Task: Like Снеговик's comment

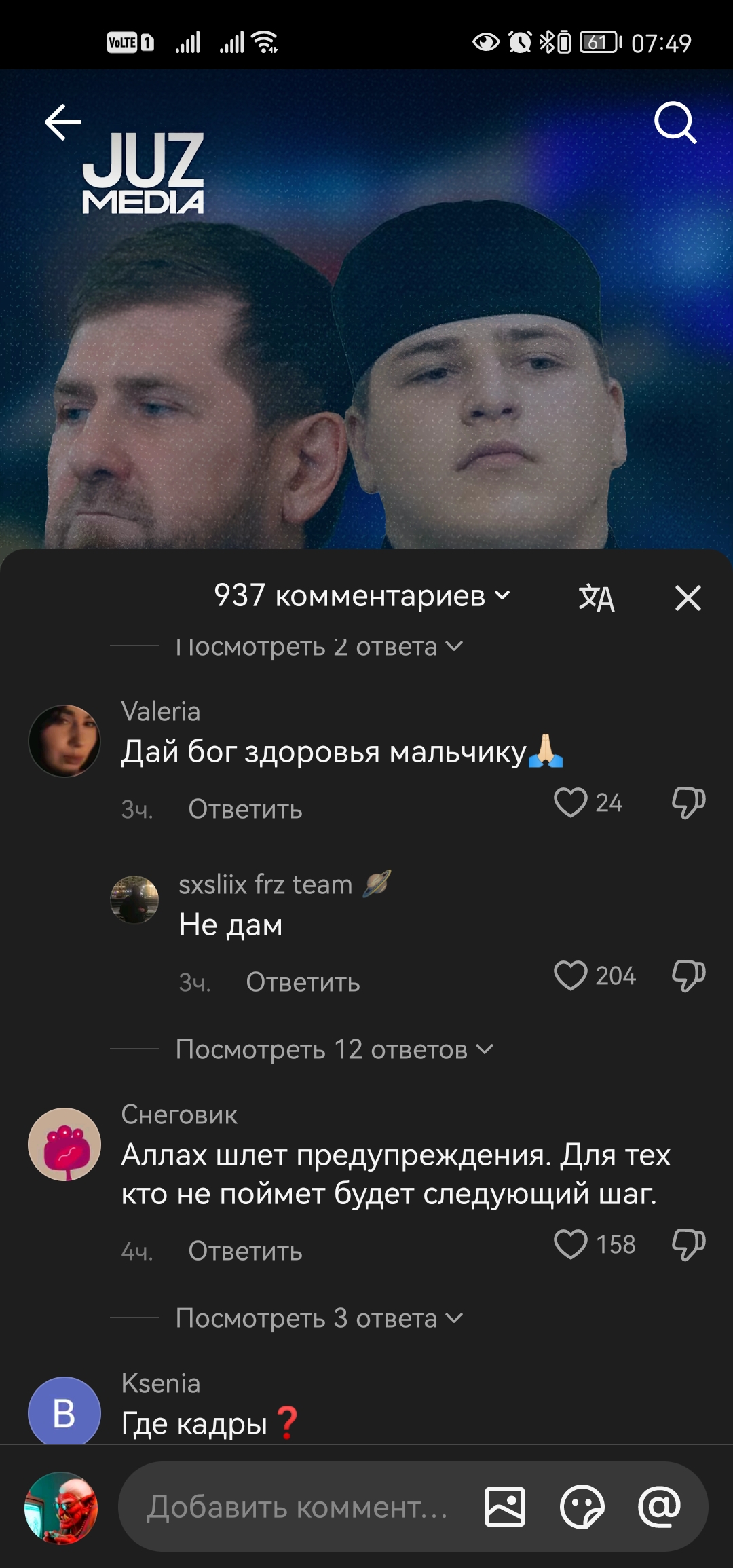Action: 570,1244
